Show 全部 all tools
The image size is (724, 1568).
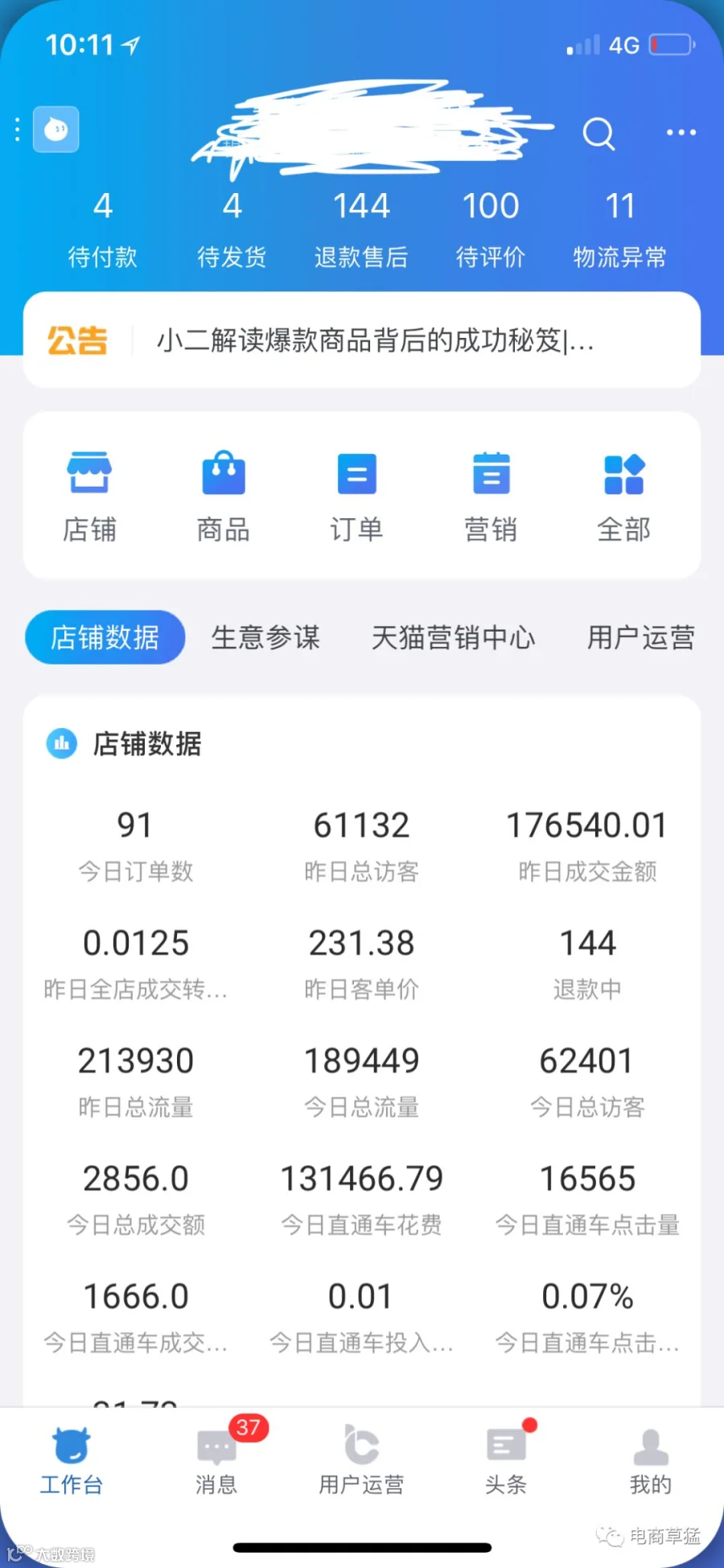pos(623,496)
